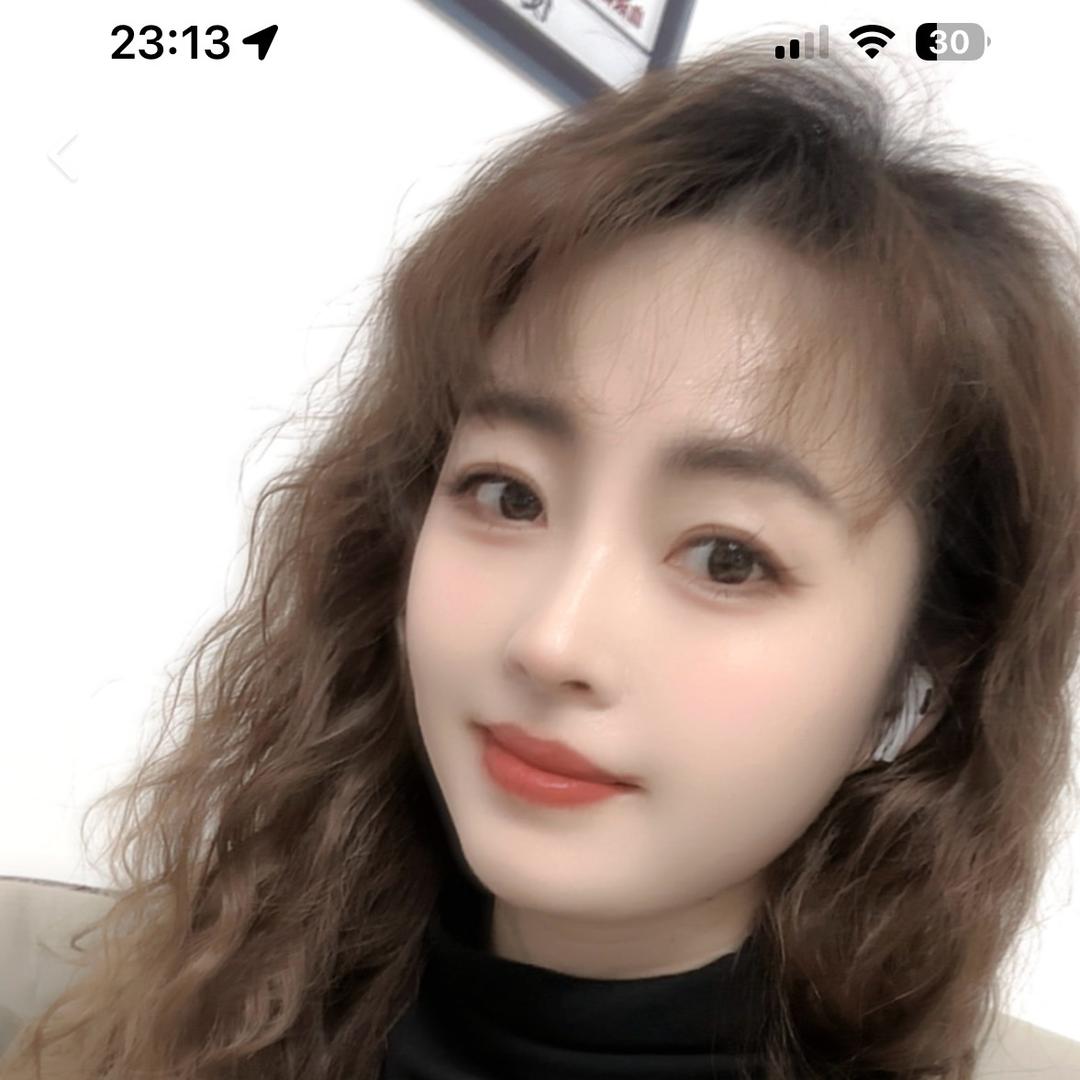Go back using the white chevron arrow

pyautogui.click(x=64, y=159)
